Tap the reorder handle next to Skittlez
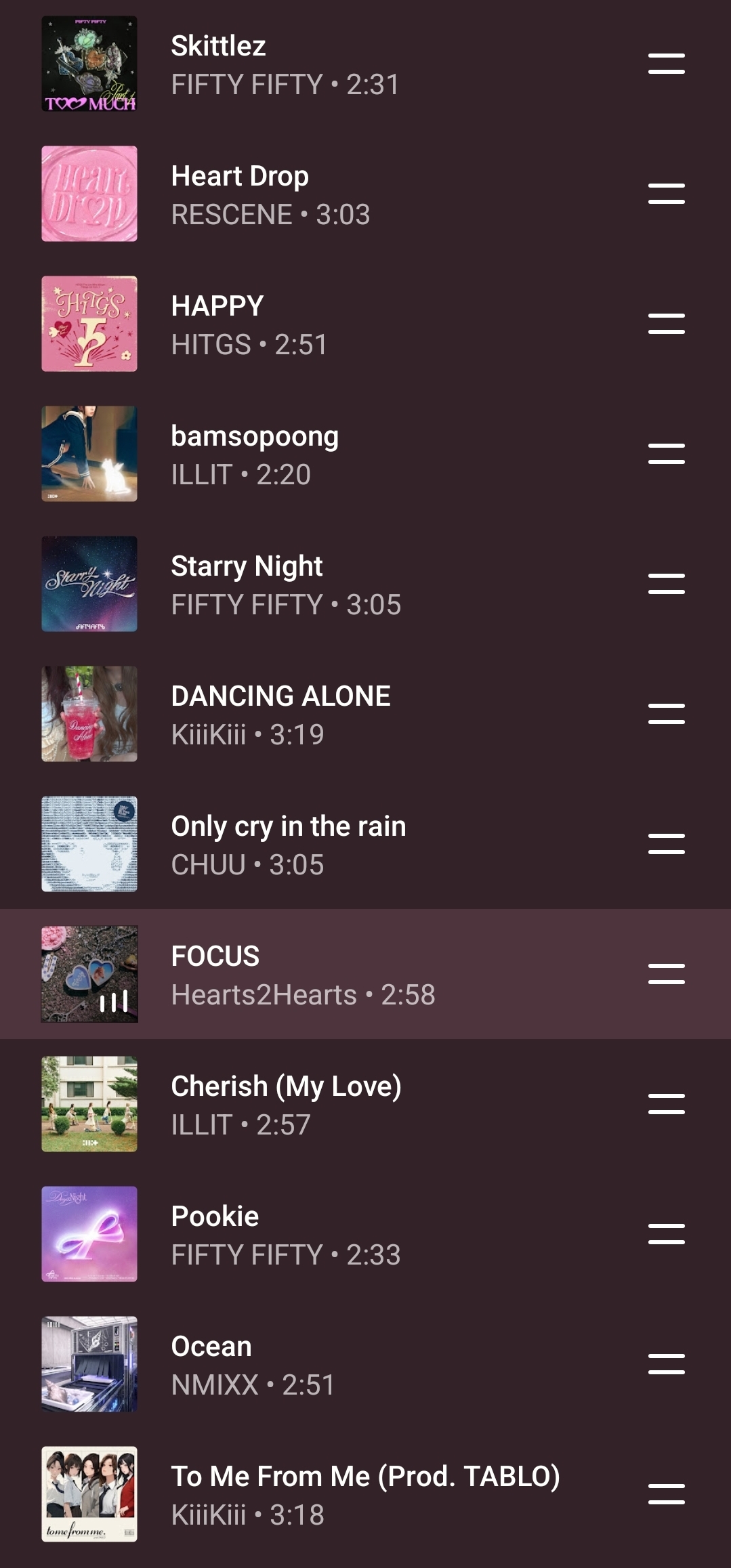Screen dimensions: 731x1568 [x=666, y=64]
